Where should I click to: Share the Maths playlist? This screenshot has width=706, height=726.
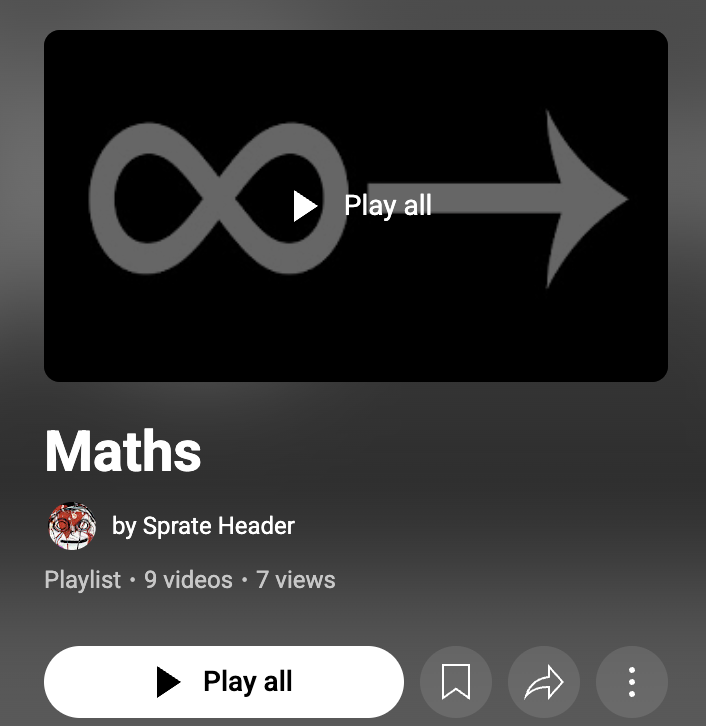click(x=544, y=682)
